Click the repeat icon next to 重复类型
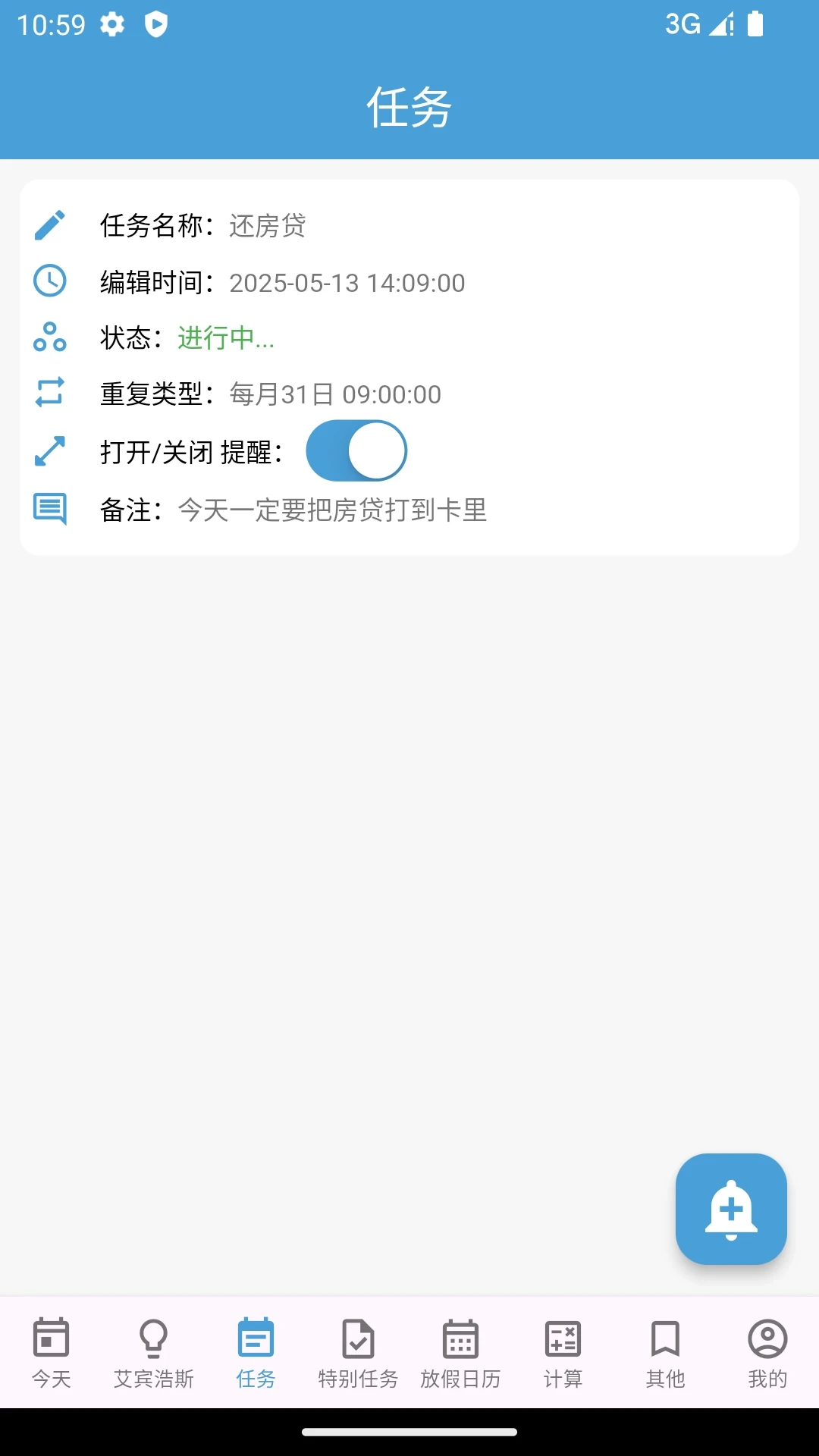Screen dimensions: 819x1456 [49, 394]
